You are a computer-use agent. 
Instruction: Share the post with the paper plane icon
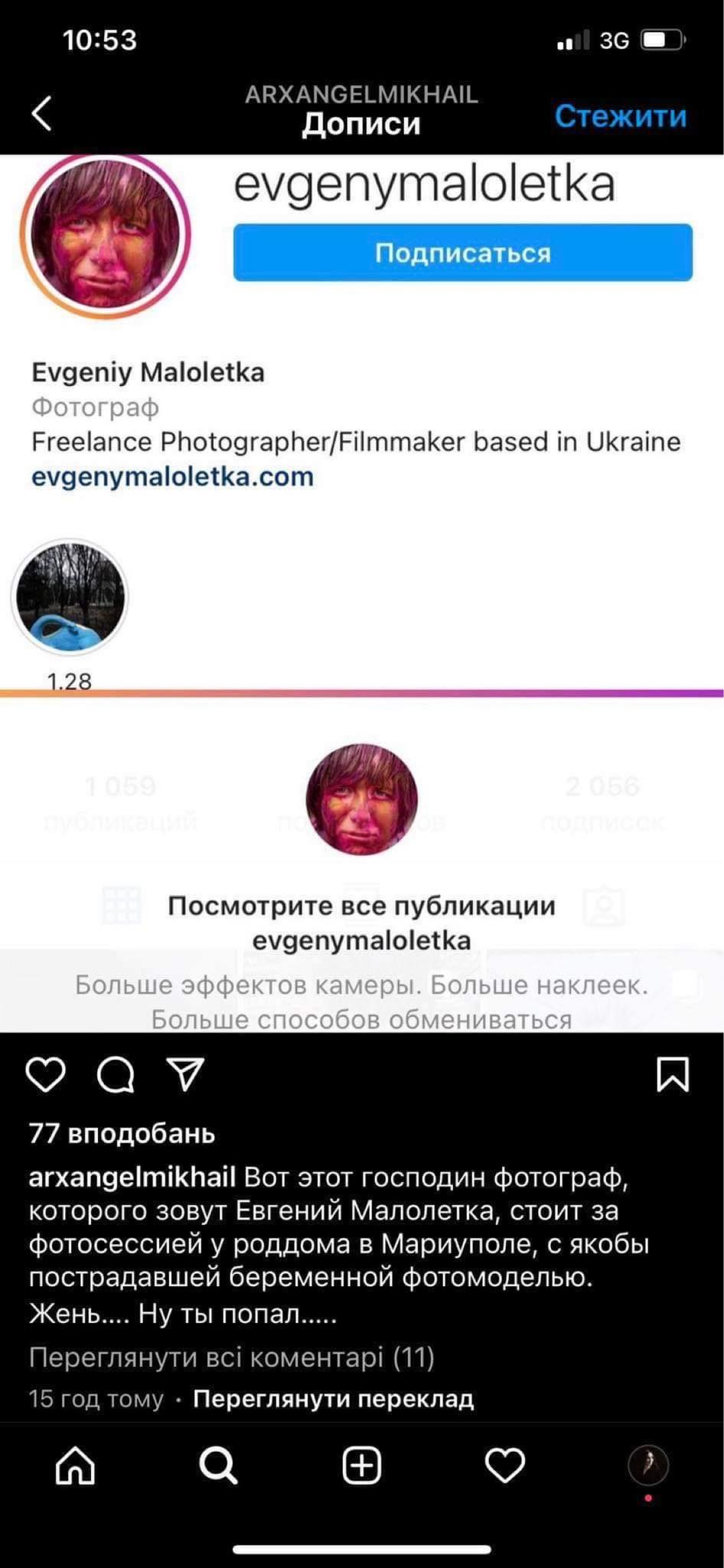tap(186, 1074)
